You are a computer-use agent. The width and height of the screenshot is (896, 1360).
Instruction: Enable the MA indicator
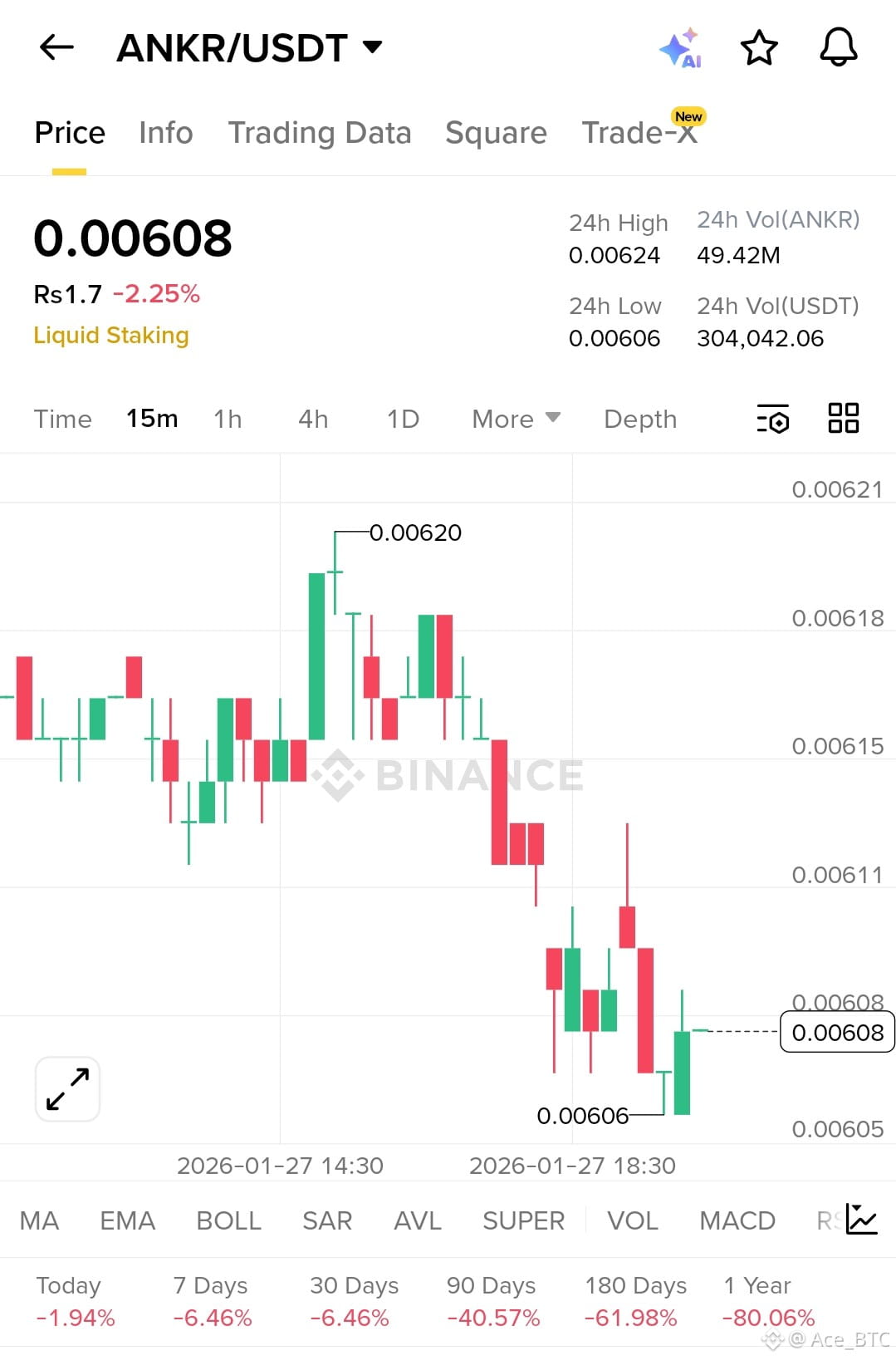pyautogui.click(x=38, y=1220)
